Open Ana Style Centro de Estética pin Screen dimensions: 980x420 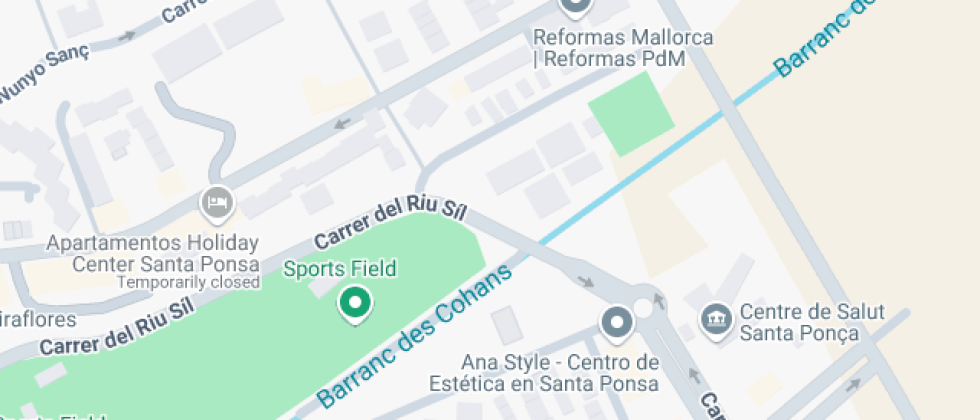[x=618, y=324]
